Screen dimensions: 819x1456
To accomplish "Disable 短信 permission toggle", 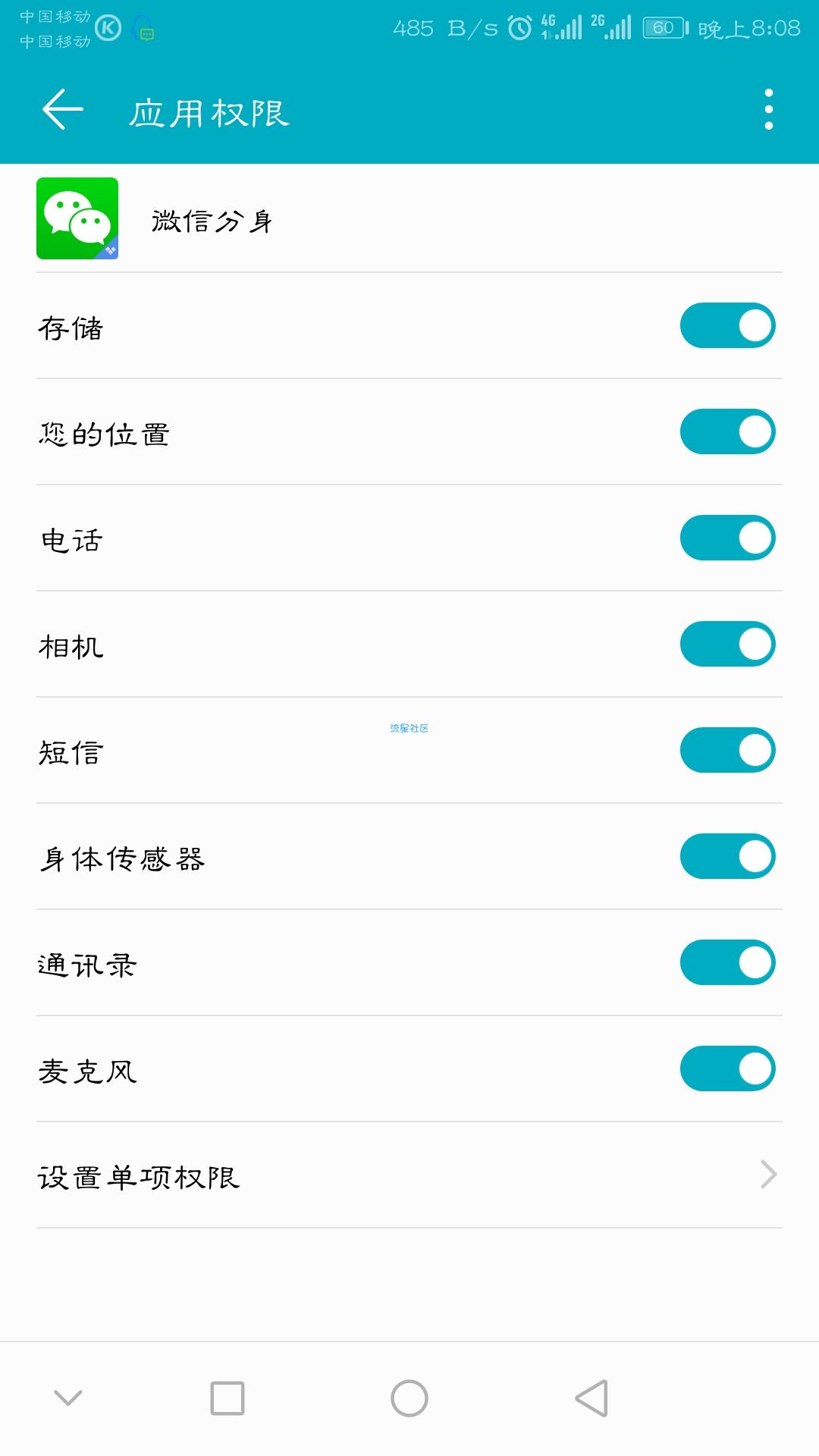I will point(727,751).
